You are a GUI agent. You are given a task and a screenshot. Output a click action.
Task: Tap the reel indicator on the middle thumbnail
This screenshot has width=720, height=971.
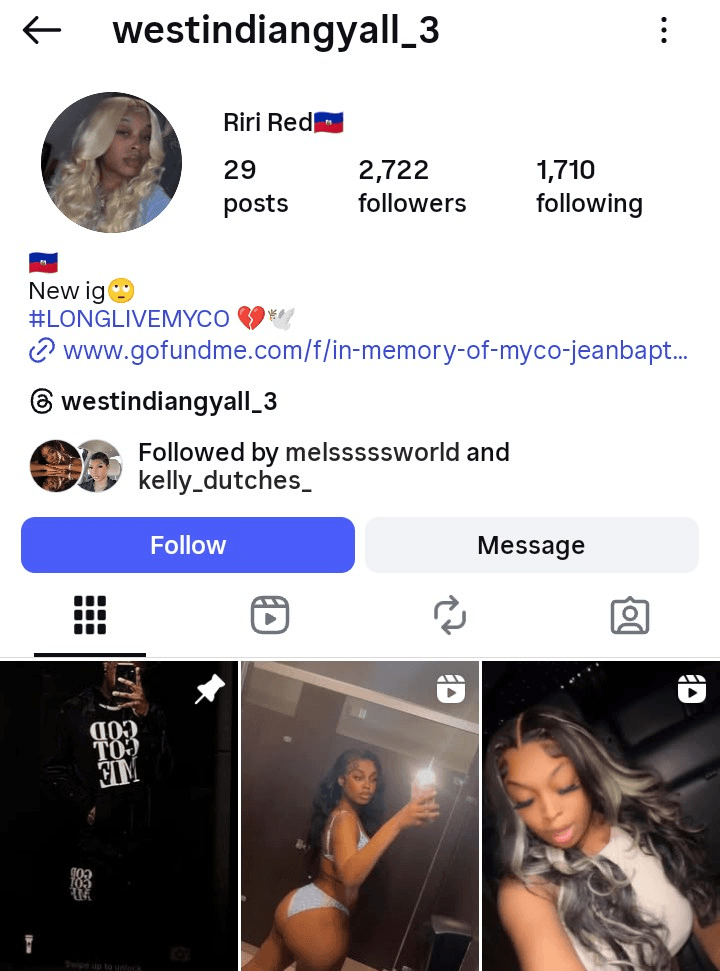[452, 688]
